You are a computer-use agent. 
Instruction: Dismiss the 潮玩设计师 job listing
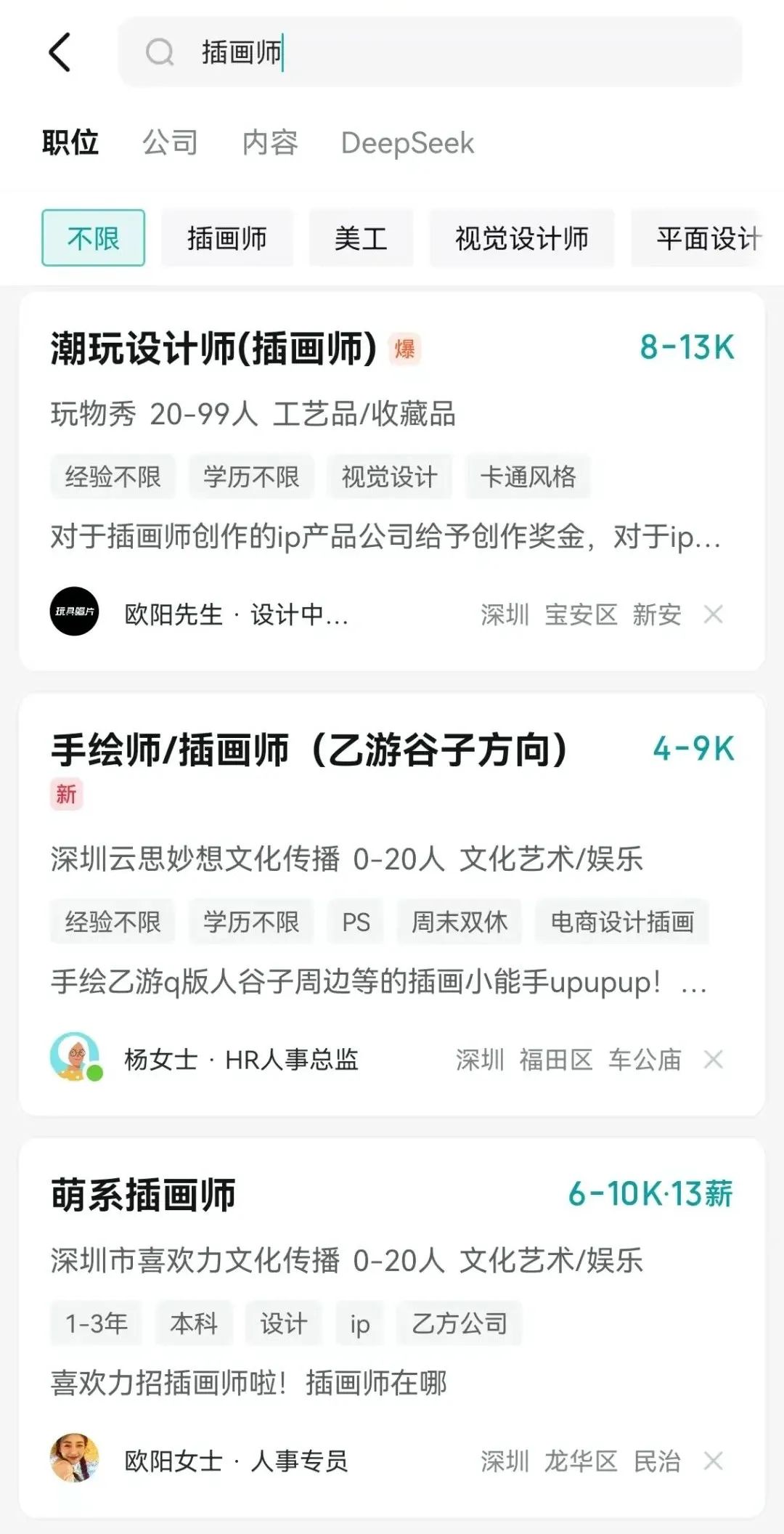point(714,614)
